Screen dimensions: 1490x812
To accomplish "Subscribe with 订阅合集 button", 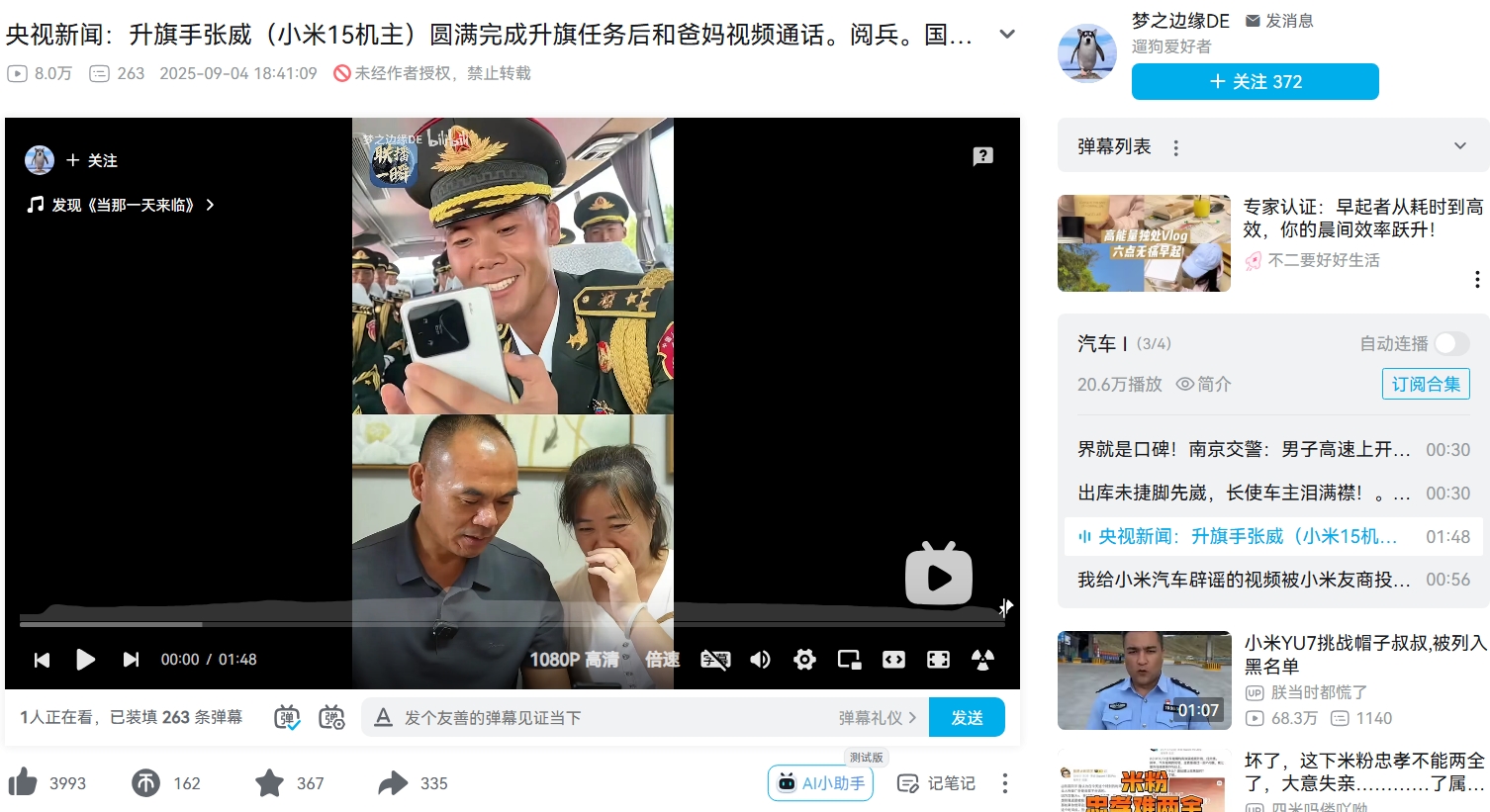I will pos(1426,384).
